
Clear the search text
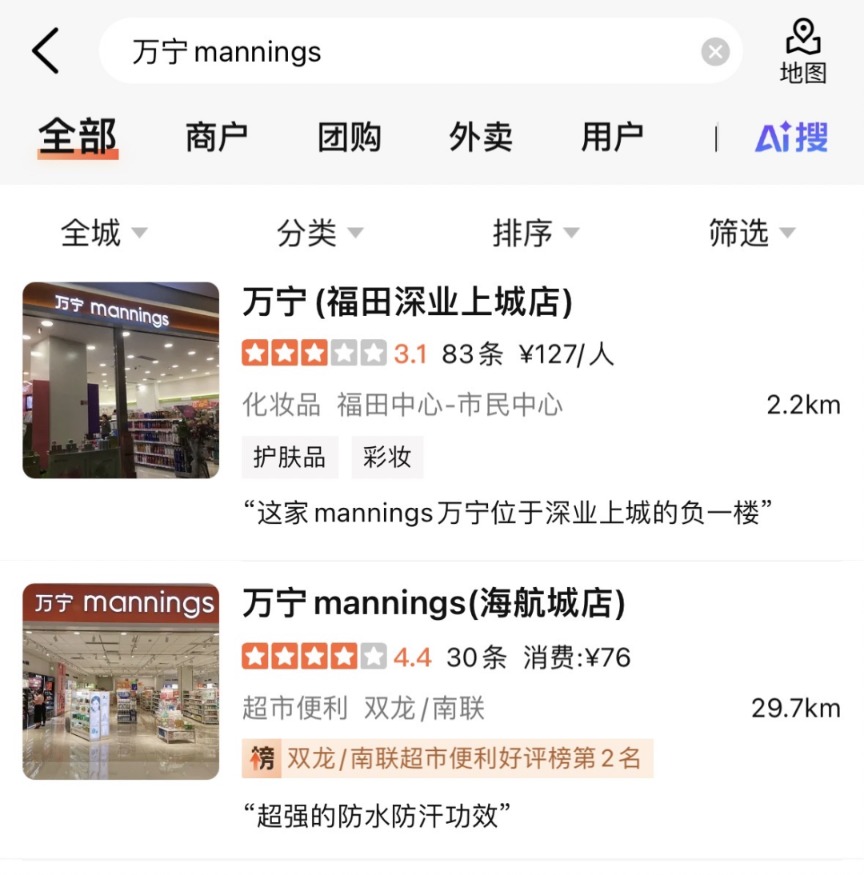tap(715, 52)
